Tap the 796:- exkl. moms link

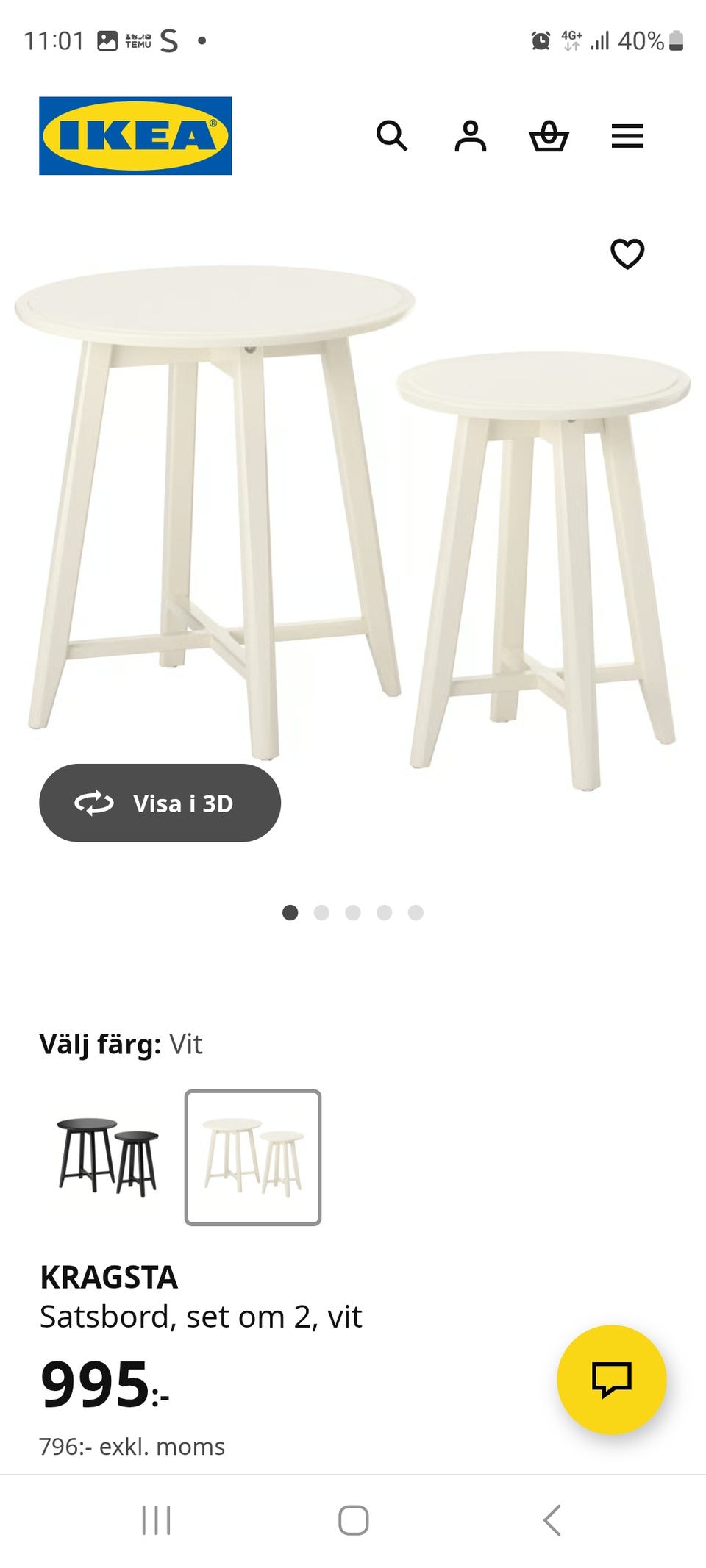pos(132,1446)
